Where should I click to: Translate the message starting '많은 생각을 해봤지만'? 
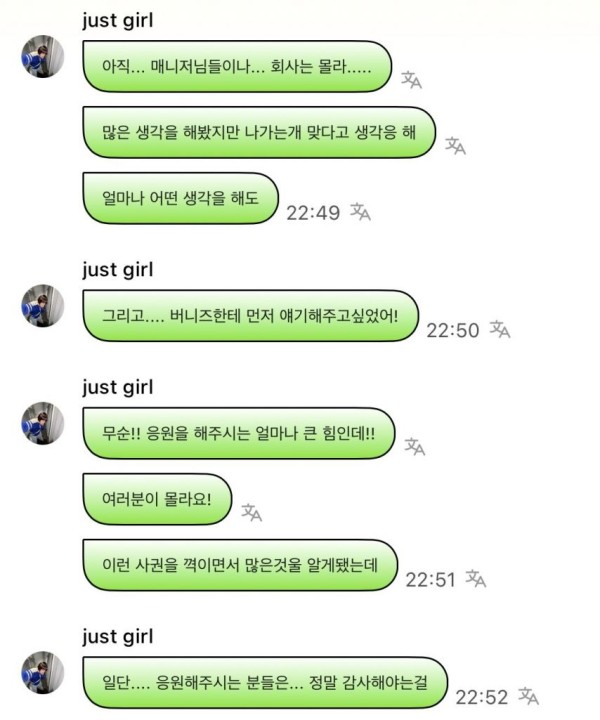pyautogui.click(x=455, y=146)
